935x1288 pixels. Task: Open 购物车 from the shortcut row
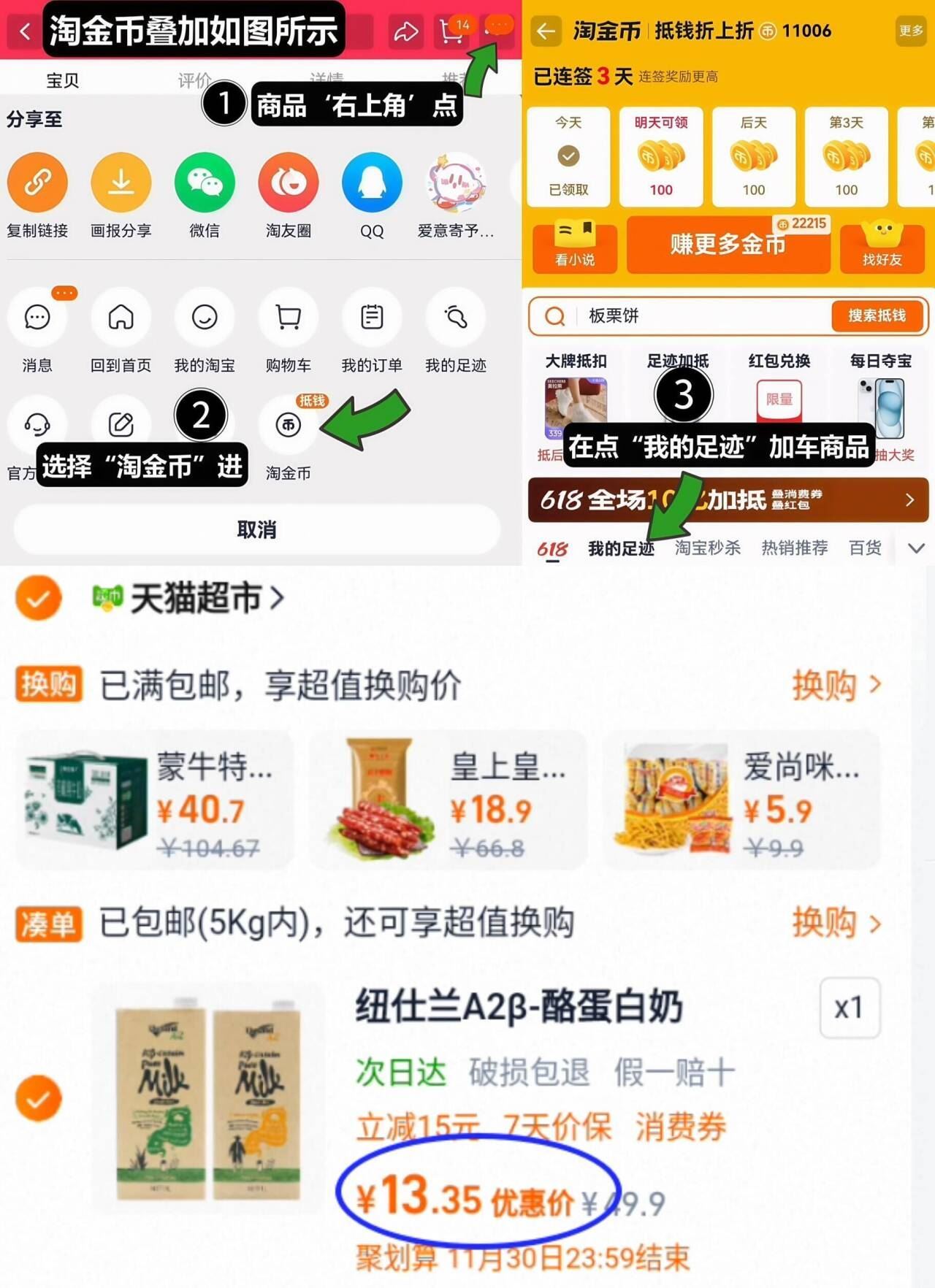[x=288, y=318]
